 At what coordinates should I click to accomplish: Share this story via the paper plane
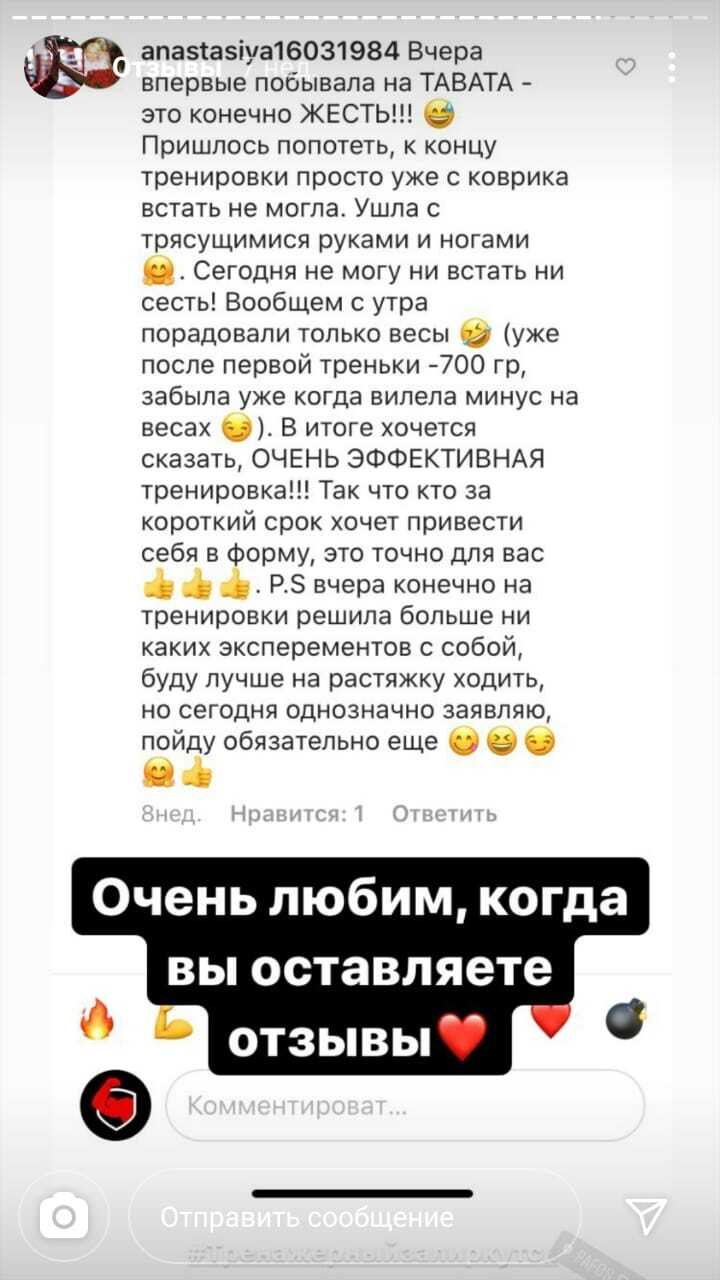click(x=645, y=1216)
